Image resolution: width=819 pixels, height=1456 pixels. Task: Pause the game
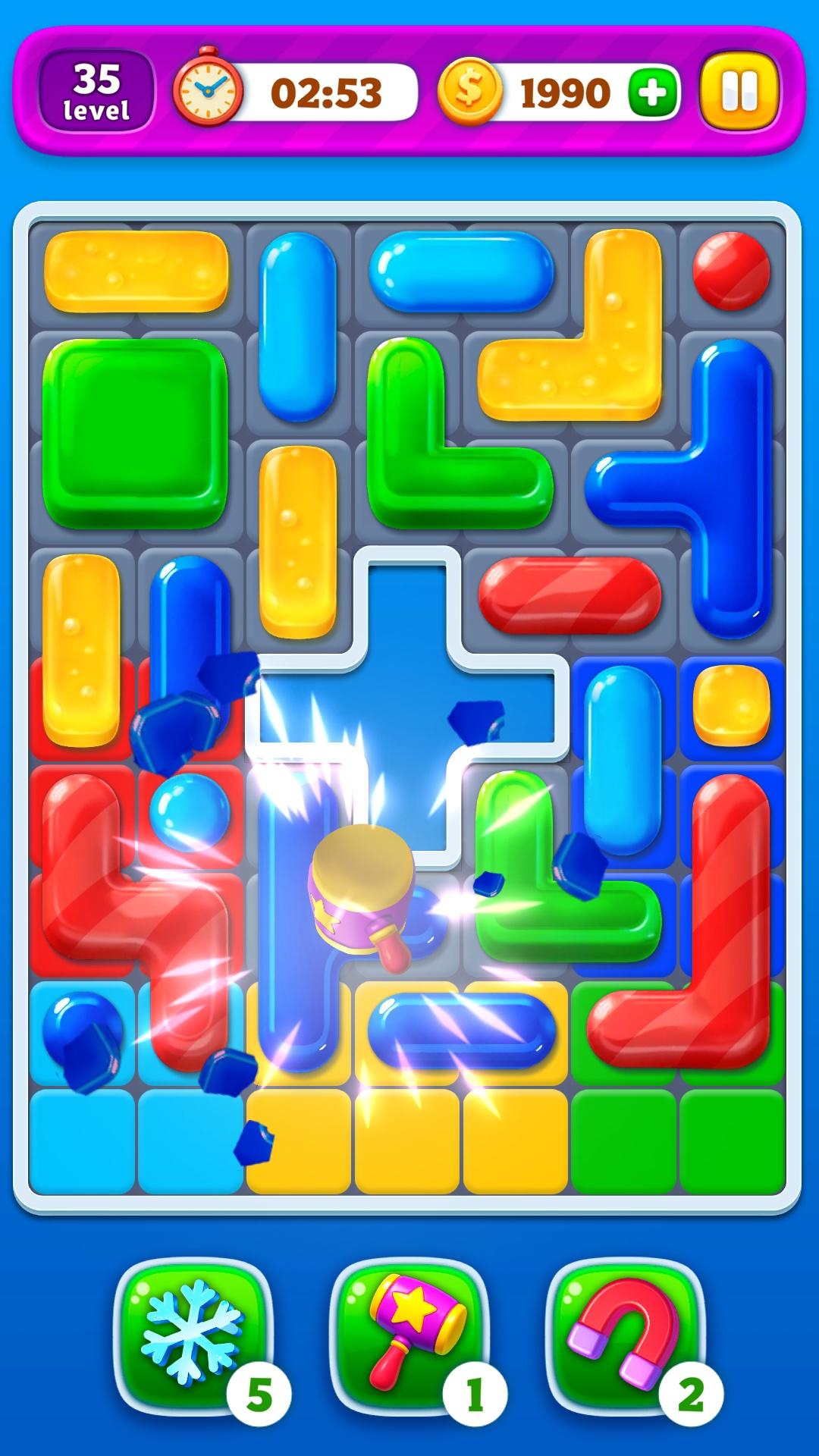(x=739, y=92)
